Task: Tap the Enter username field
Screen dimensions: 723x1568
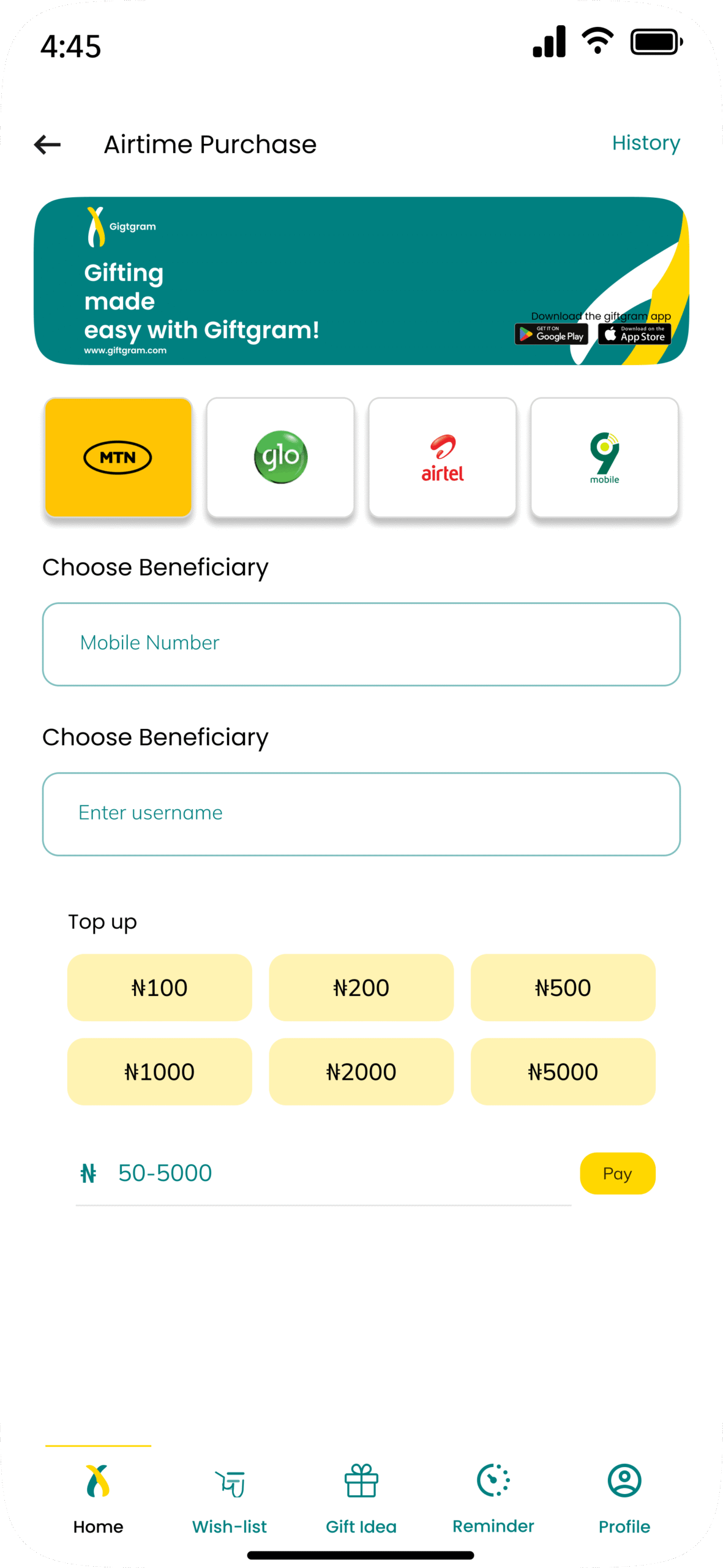Action: (361, 813)
